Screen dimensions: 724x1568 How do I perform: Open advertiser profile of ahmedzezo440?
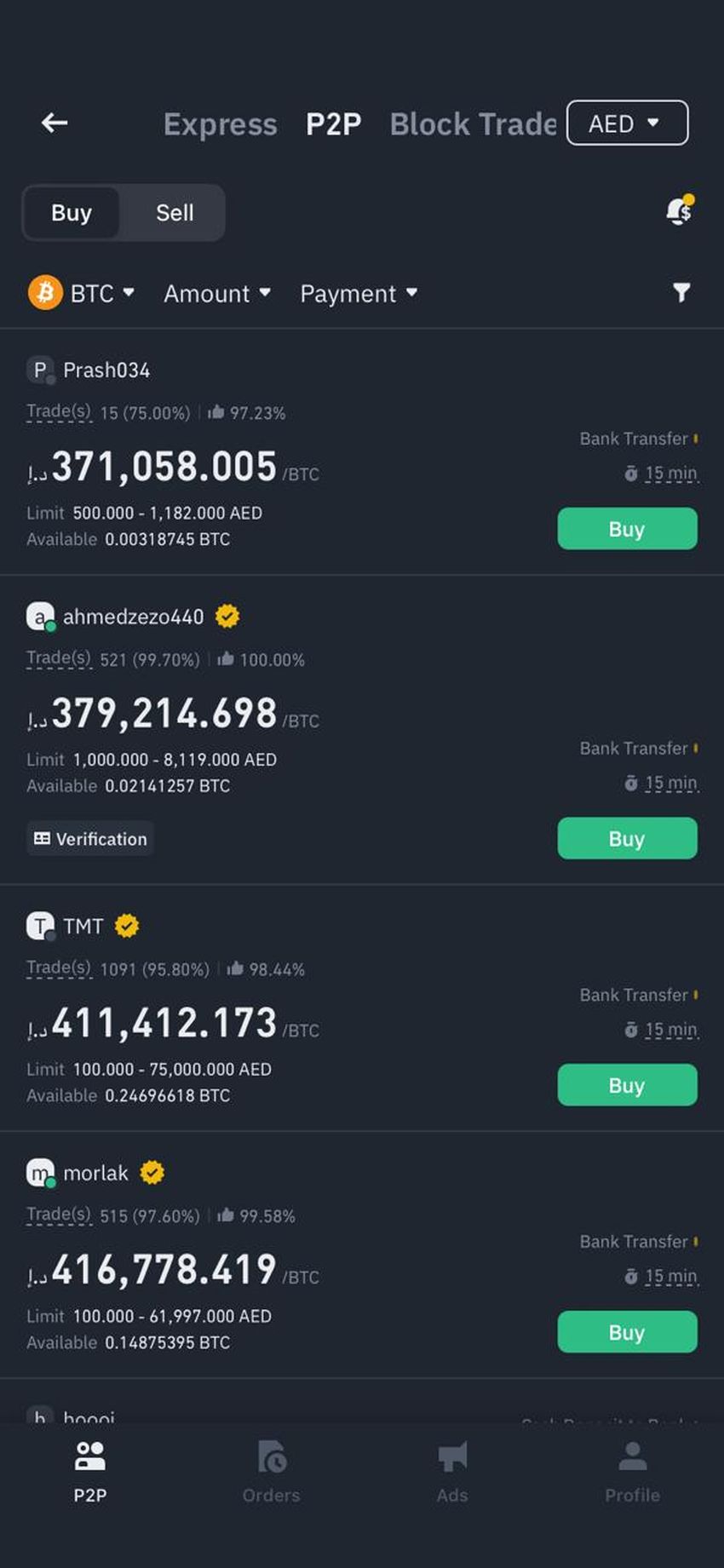pos(133,617)
